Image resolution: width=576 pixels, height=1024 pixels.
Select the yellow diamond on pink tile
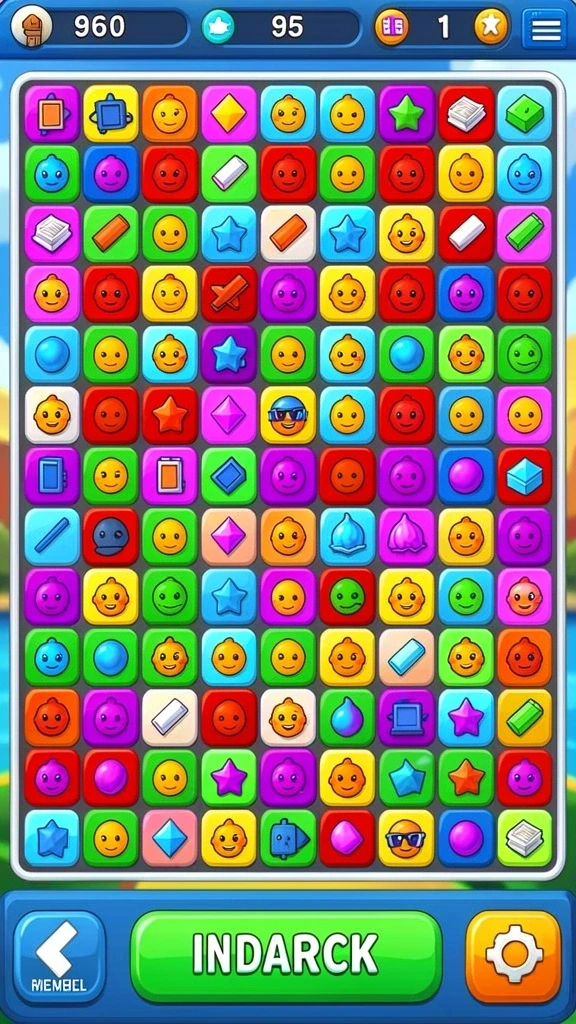coord(229,114)
